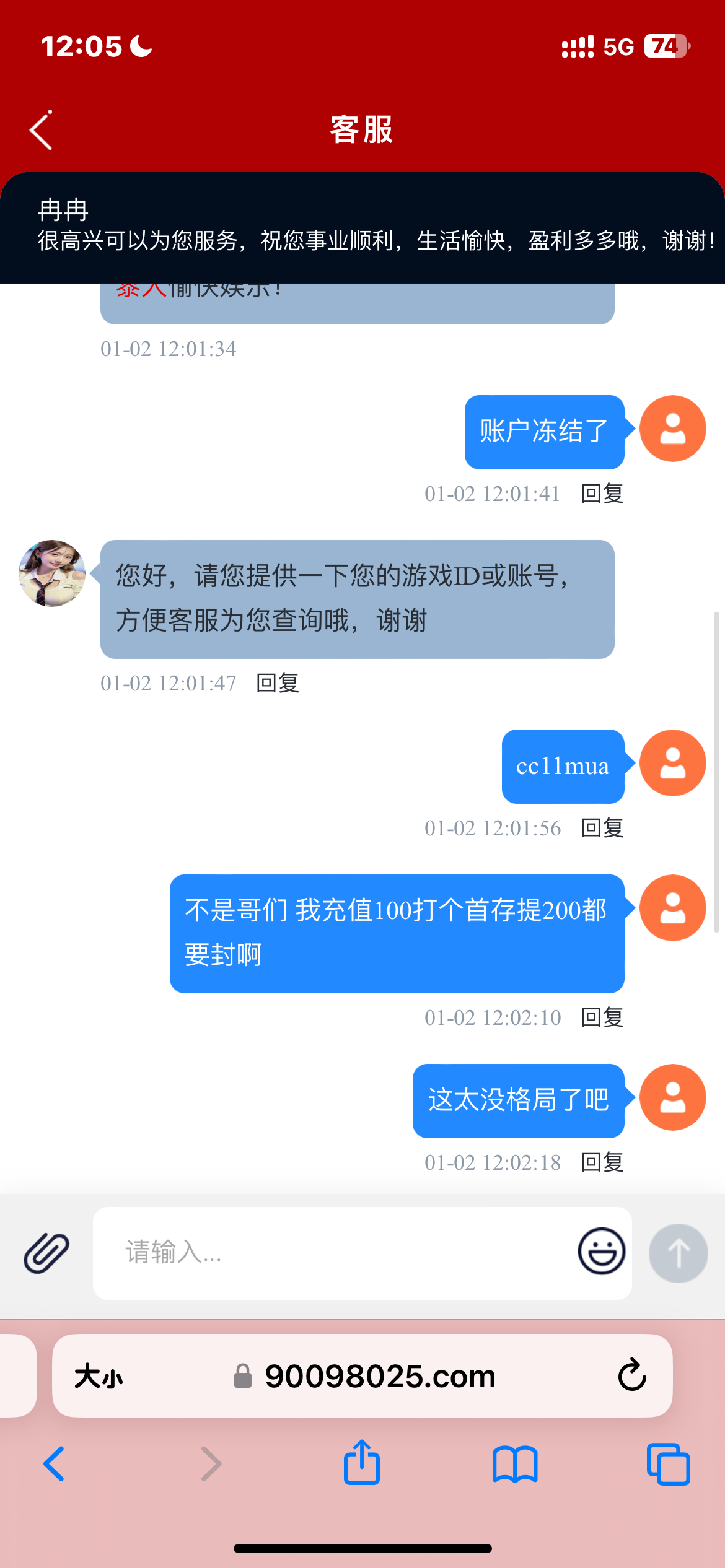Screen dimensions: 725x1568
Task: Open the 大小 page settings menu
Action: 99,1377
